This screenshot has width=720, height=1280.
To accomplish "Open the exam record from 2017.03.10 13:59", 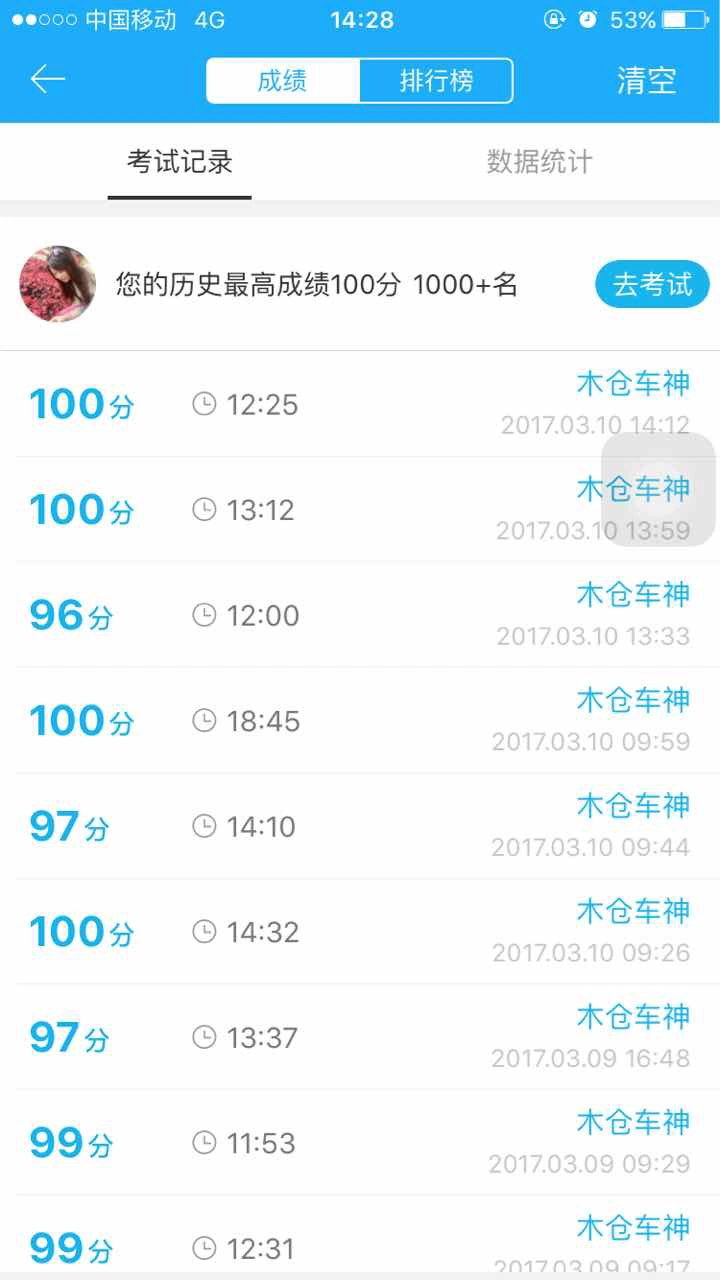I will tap(360, 510).
